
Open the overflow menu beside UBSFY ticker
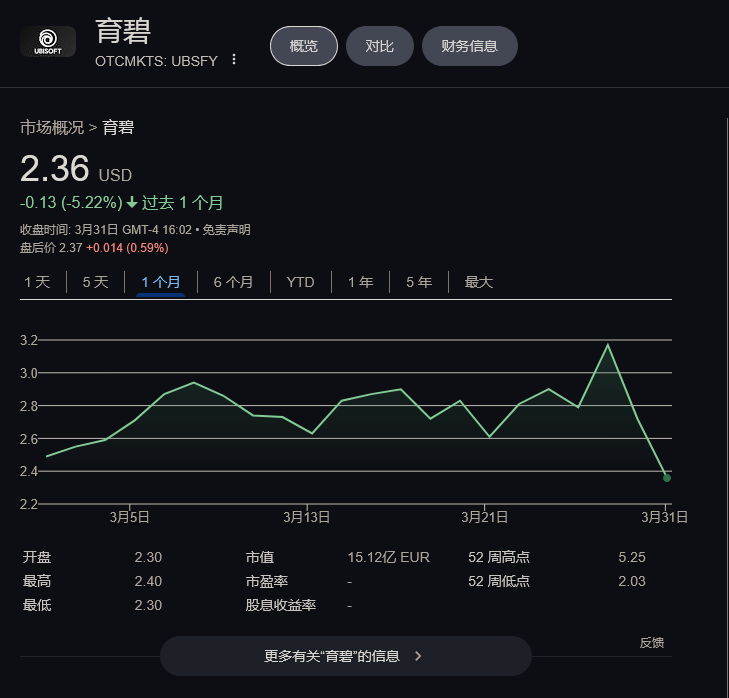(x=234, y=60)
